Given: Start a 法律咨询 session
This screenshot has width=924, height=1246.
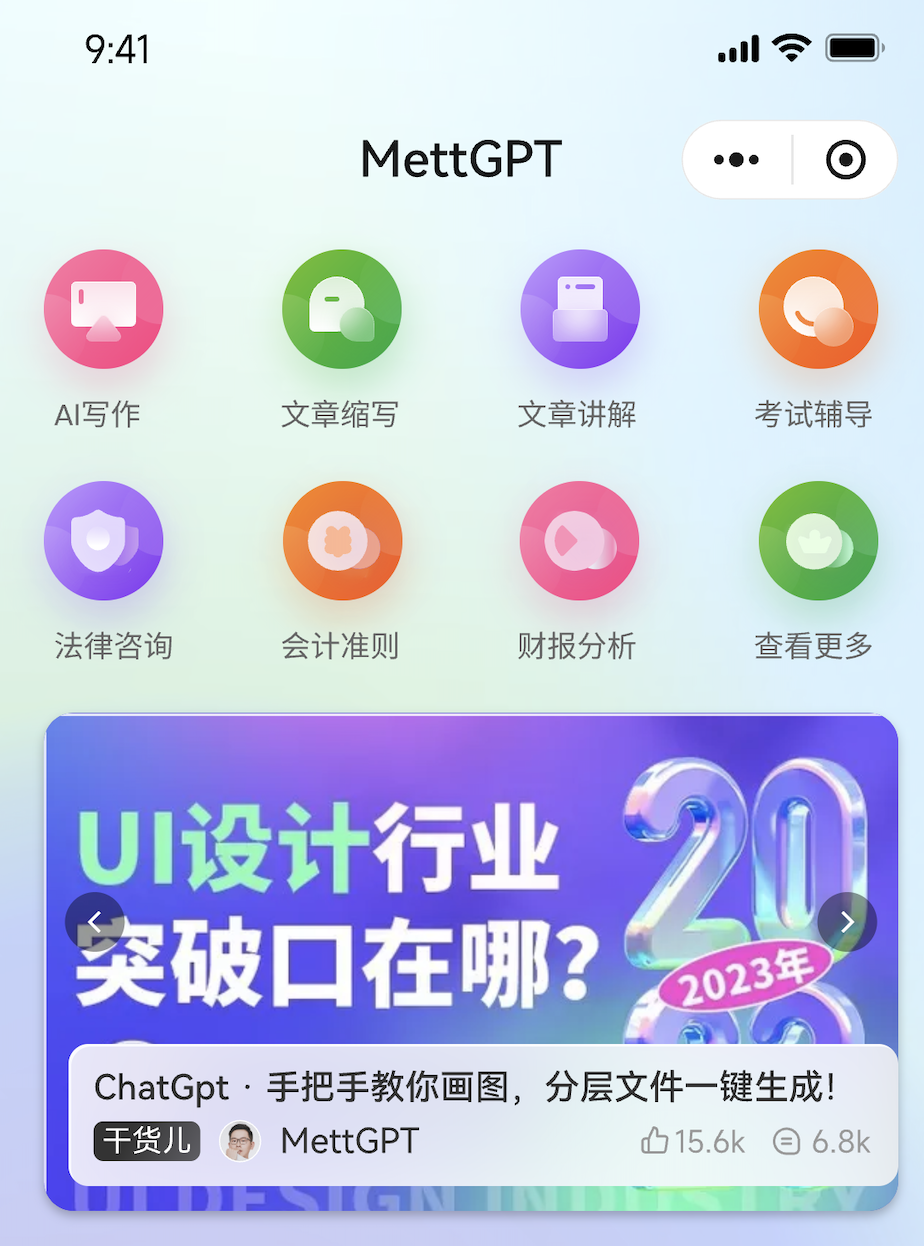Looking at the screenshot, I should (103, 541).
